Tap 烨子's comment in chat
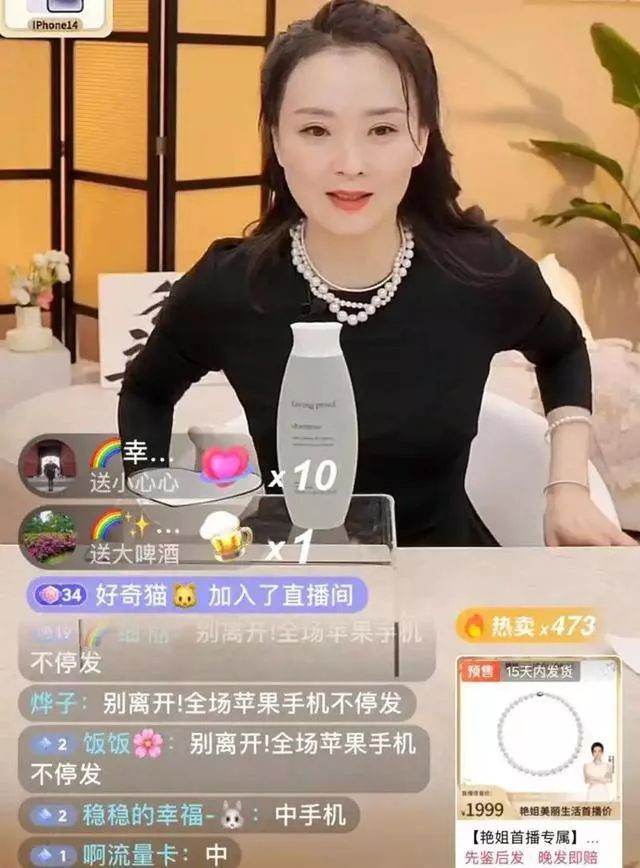This screenshot has width=640, height=868. point(216,703)
